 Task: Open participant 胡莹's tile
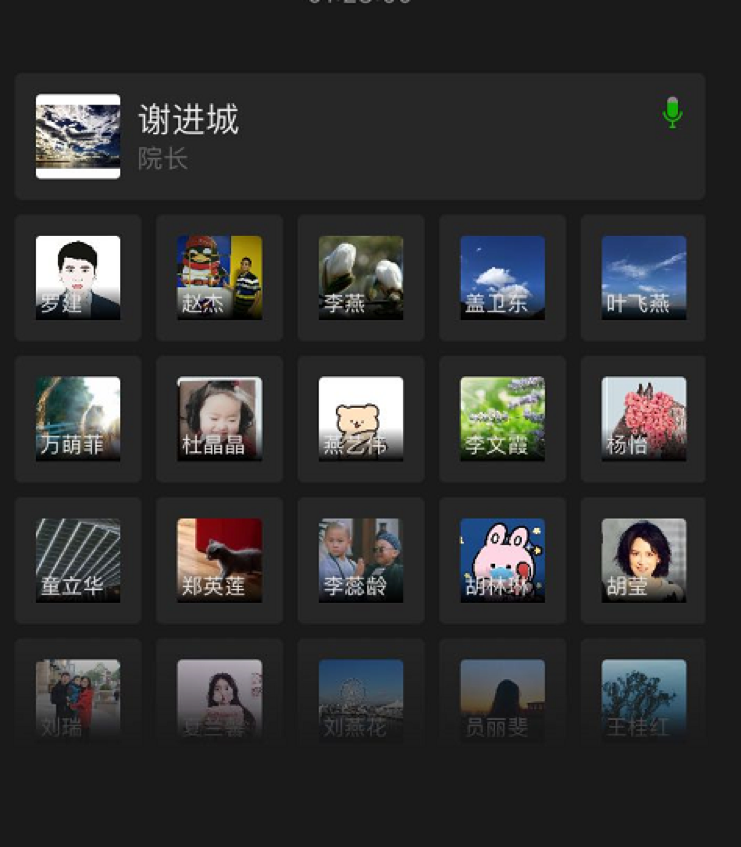click(643, 560)
